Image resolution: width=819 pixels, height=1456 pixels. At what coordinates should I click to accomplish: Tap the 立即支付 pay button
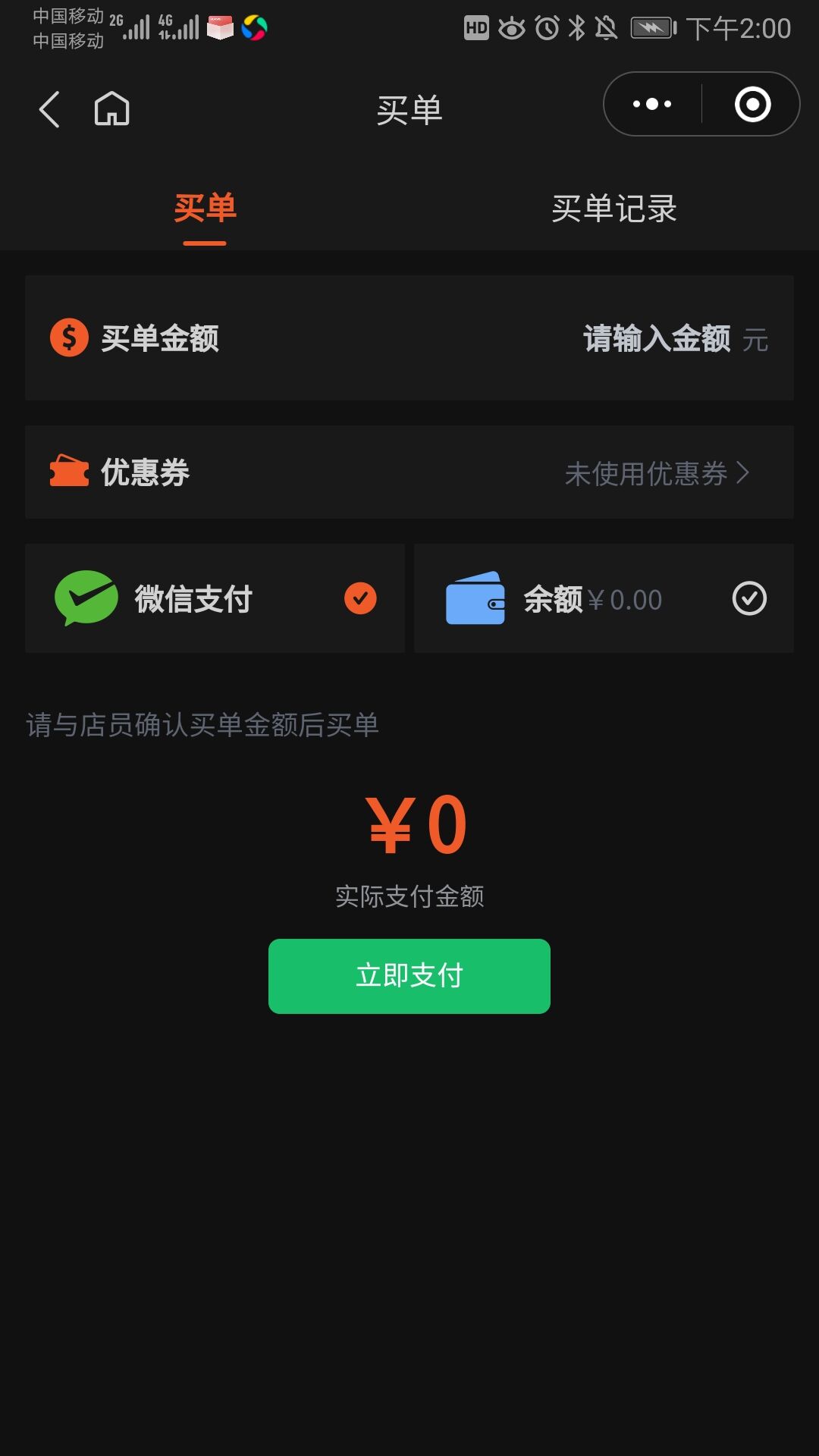pos(409,976)
